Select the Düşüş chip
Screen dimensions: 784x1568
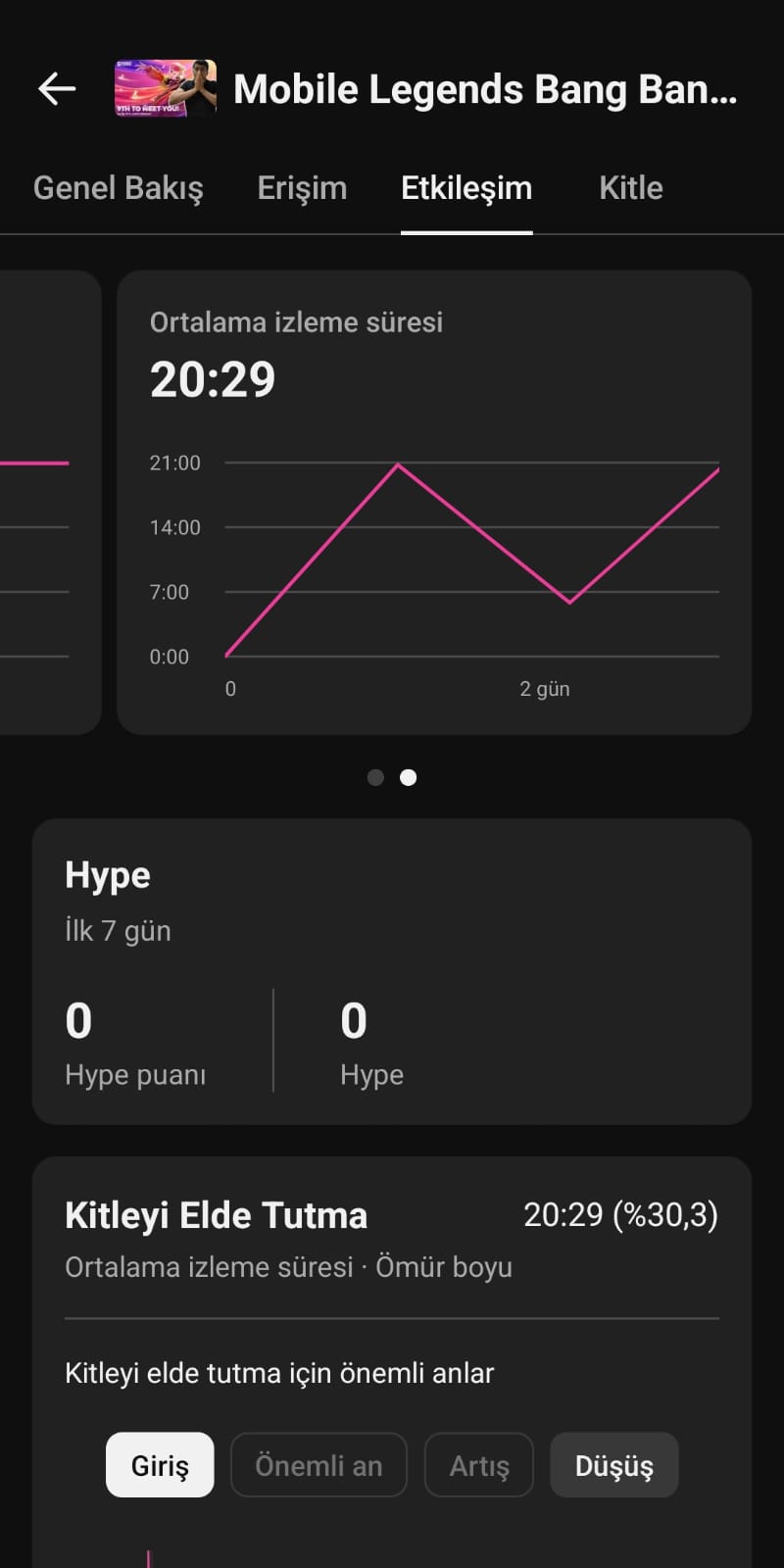pos(614,1465)
